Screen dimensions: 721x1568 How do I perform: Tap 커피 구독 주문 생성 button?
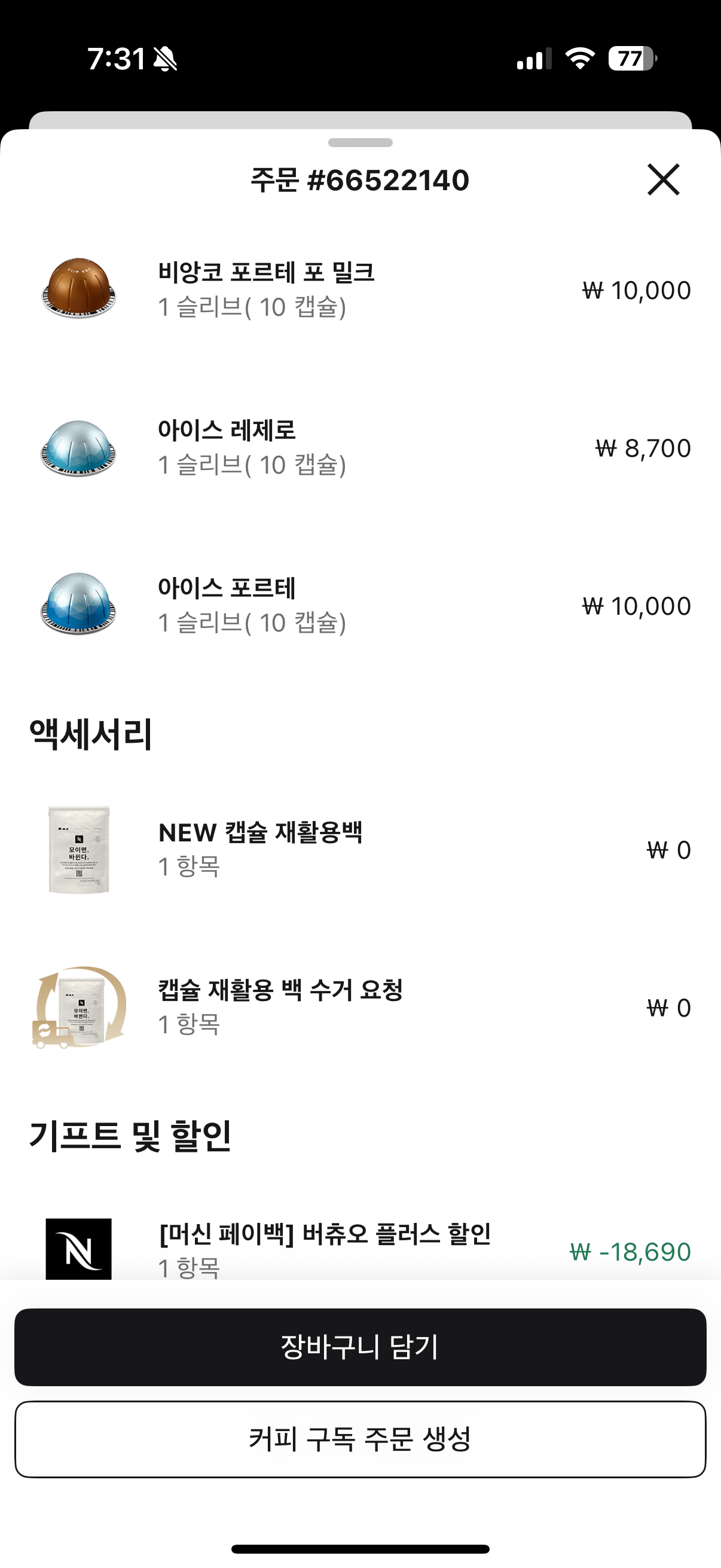360,1439
